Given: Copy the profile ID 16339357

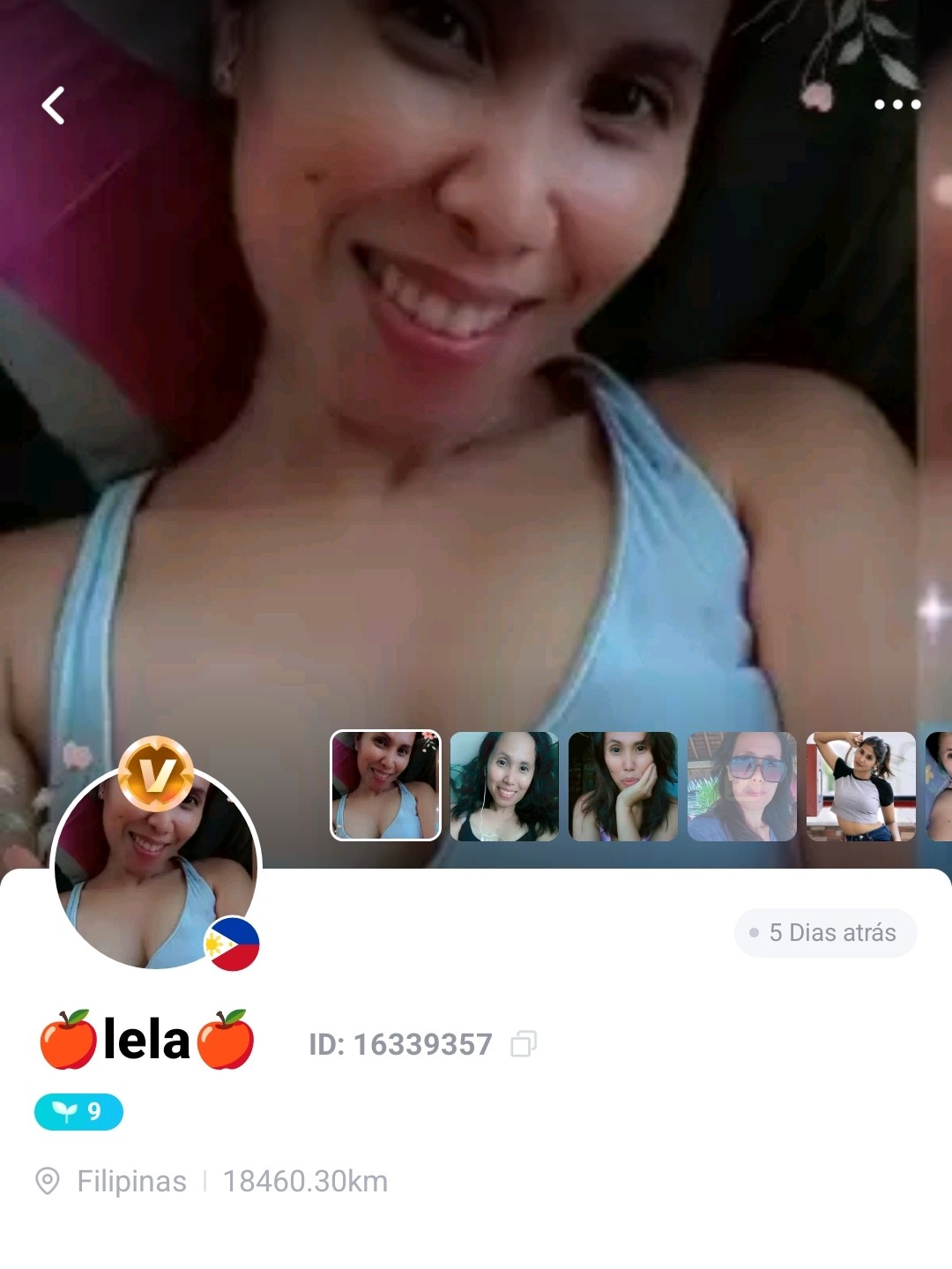Looking at the screenshot, I should tap(524, 1044).
